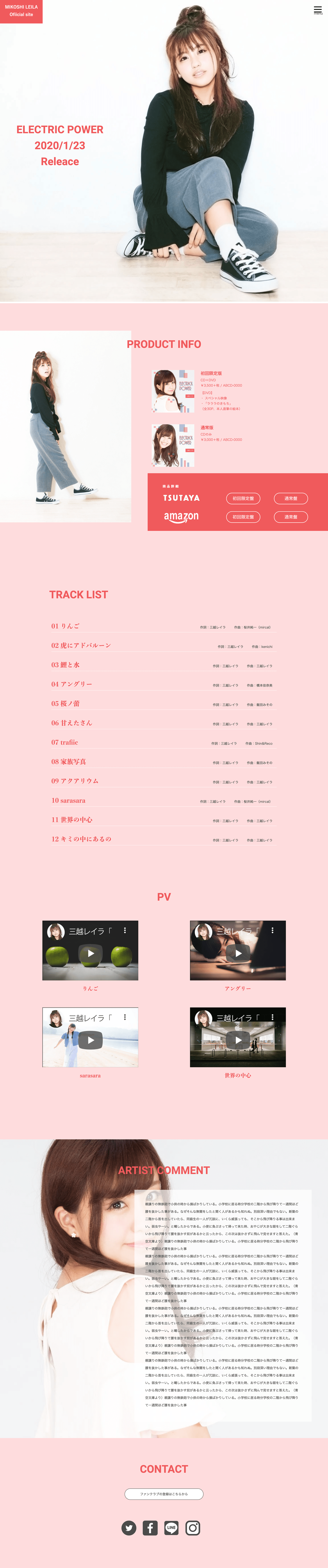Open the LINE account
The height and width of the screenshot is (1568, 328).
pyautogui.click(x=171, y=1528)
